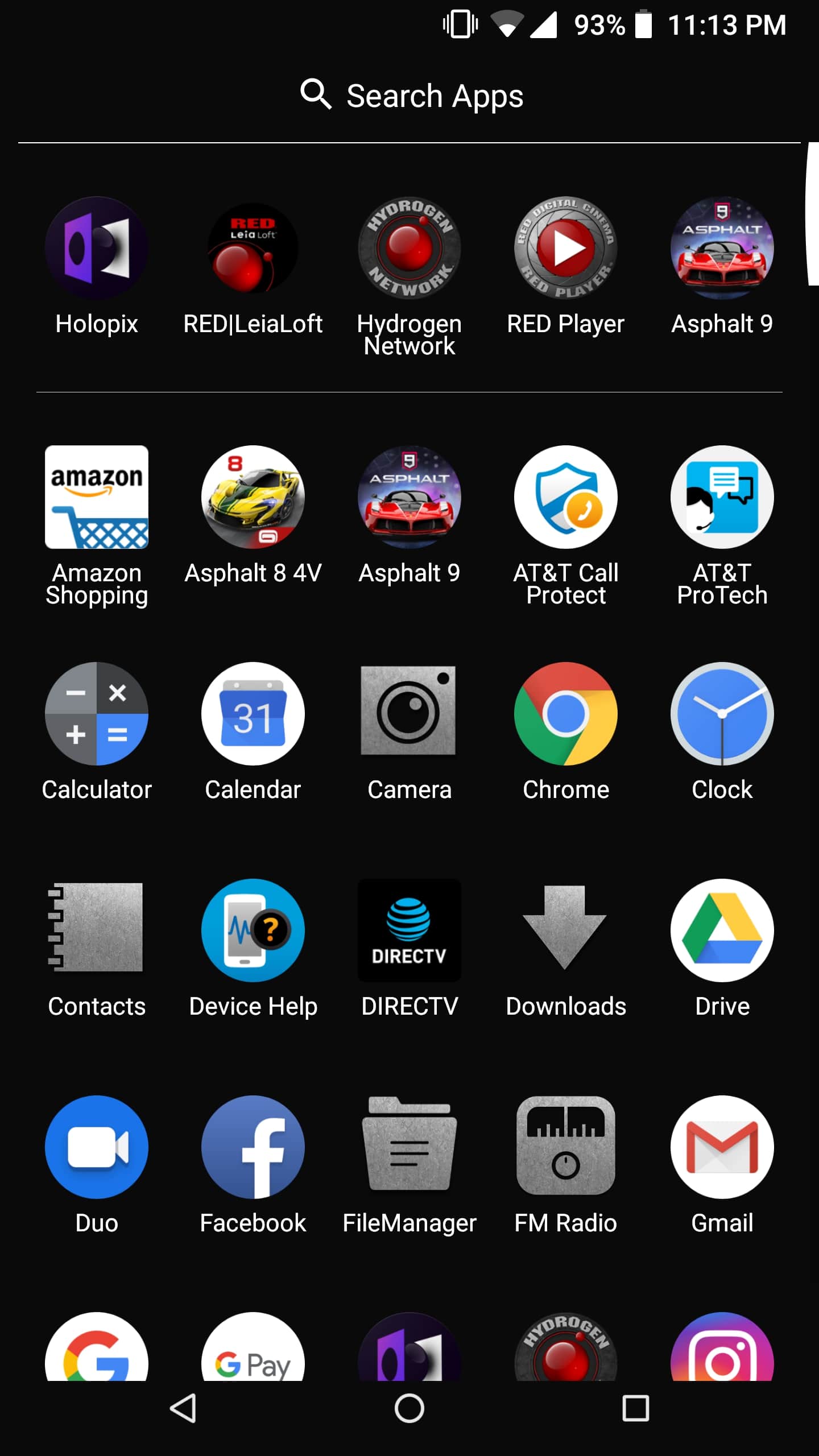Open Contacts
This screenshot has width=819, height=1456.
point(97,930)
